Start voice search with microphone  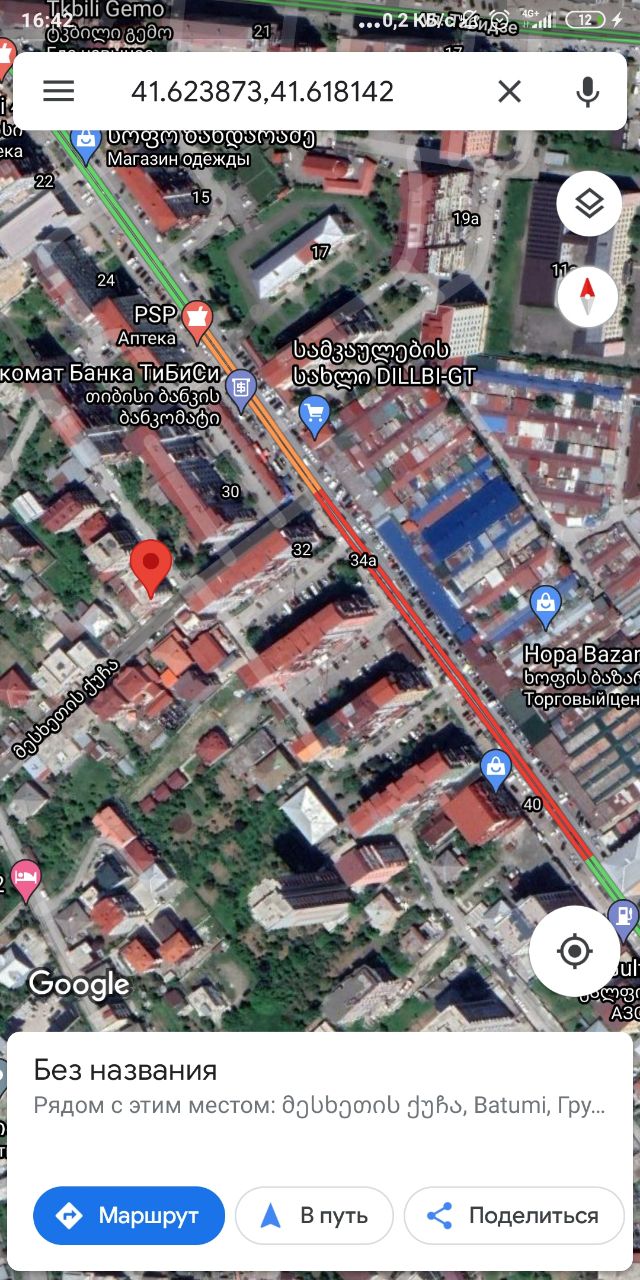pyautogui.click(x=588, y=91)
